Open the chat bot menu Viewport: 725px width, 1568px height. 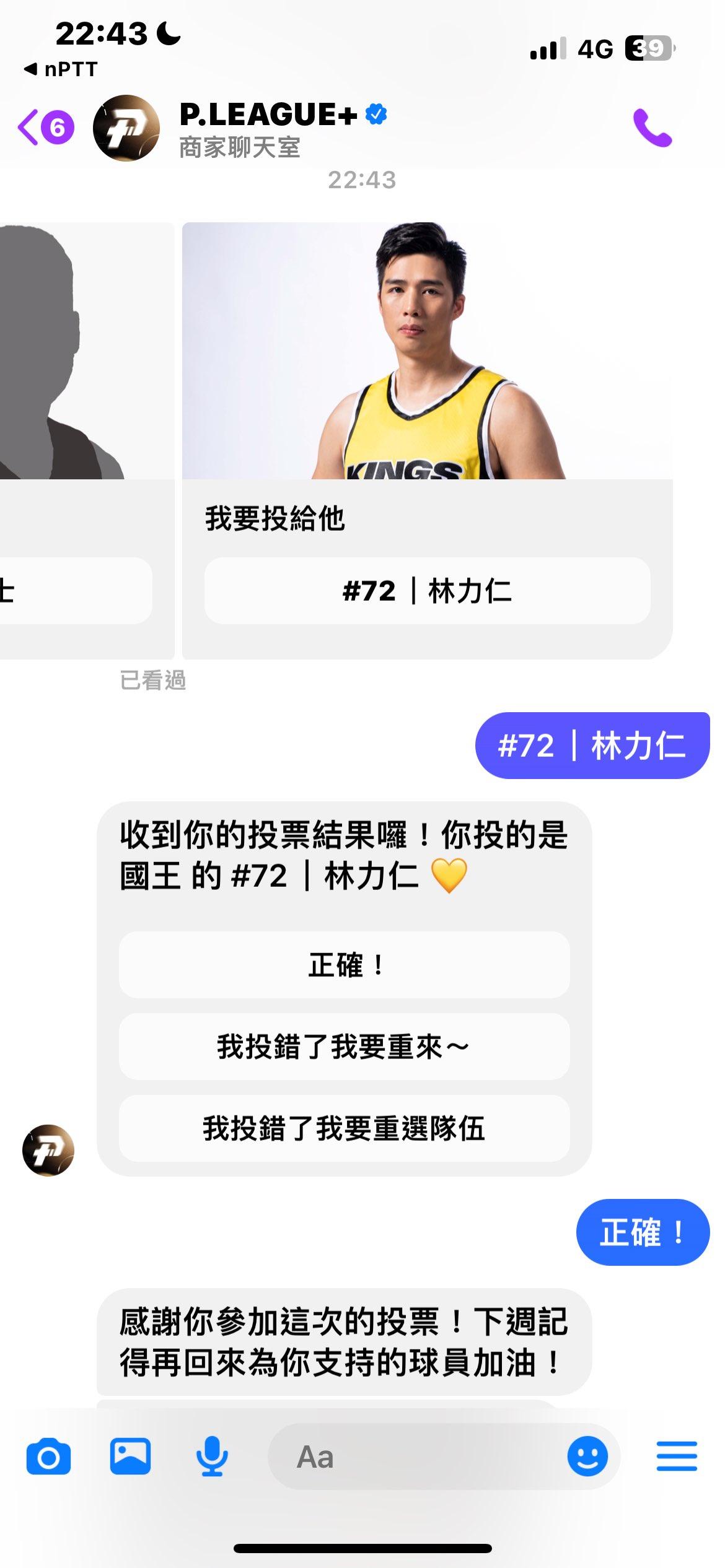pyautogui.click(x=677, y=1457)
